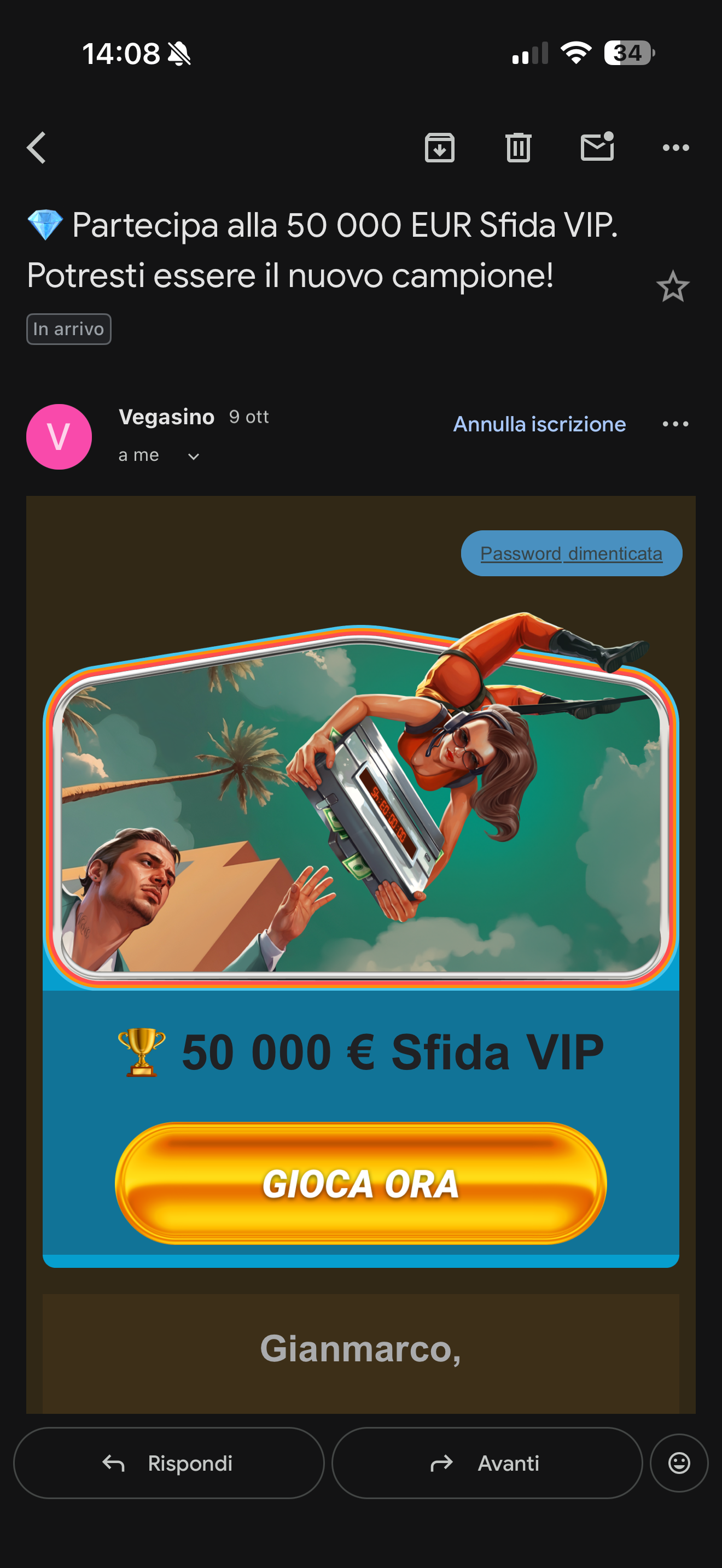
Task: Mark this email as unread
Action: [597, 148]
